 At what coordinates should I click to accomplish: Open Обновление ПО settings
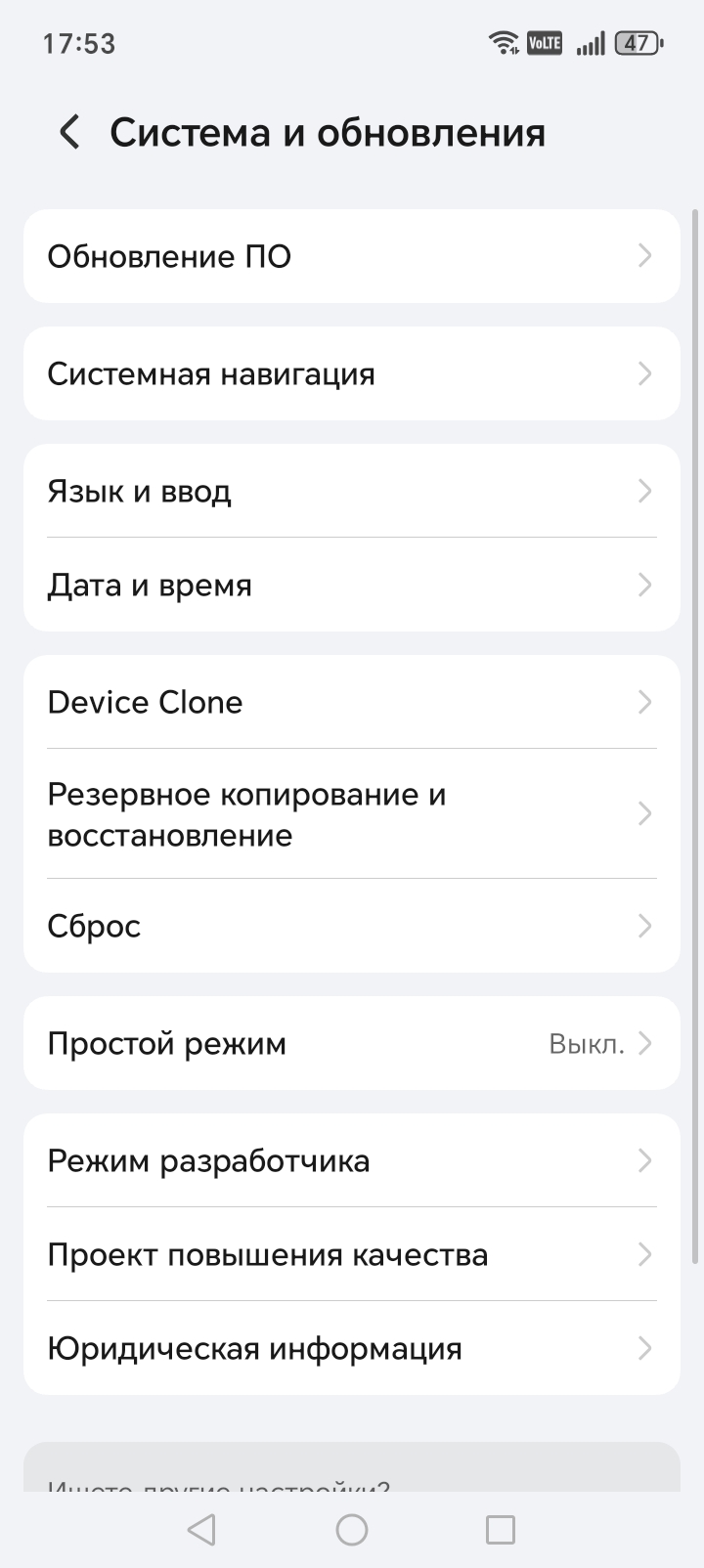click(351, 256)
